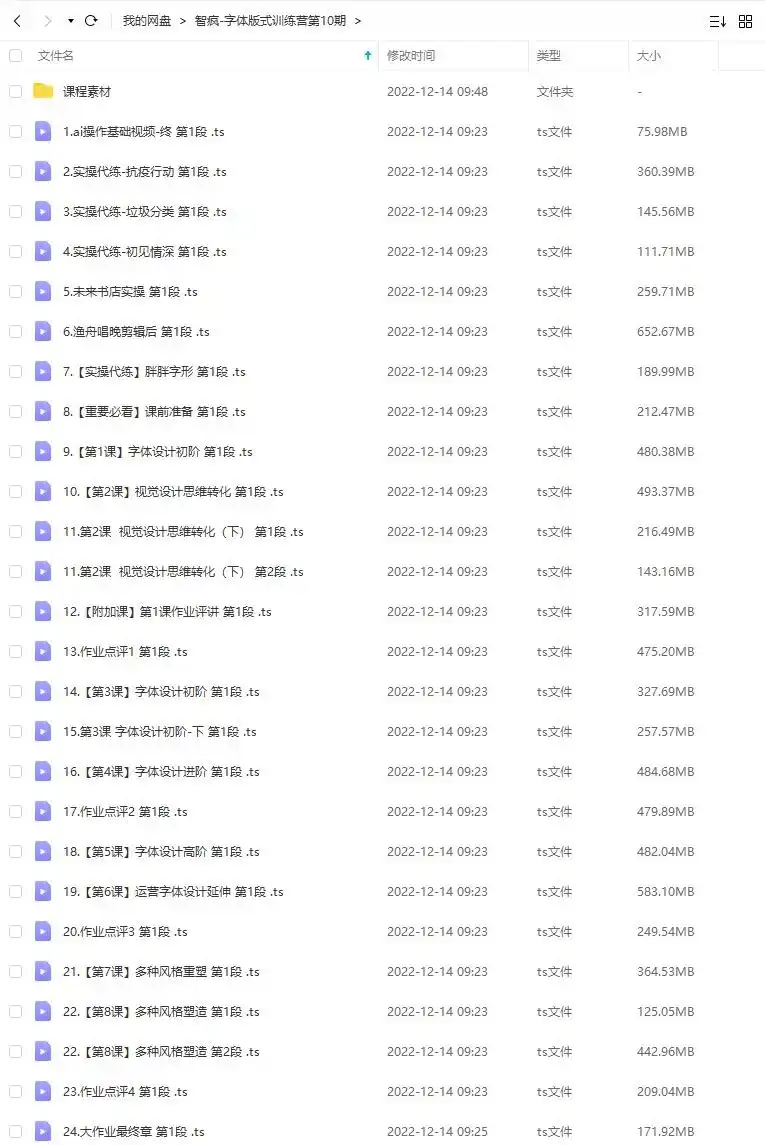The image size is (765, 1145).
Task: Open the 课程素材 folder icon
Action: coord(41,91)
